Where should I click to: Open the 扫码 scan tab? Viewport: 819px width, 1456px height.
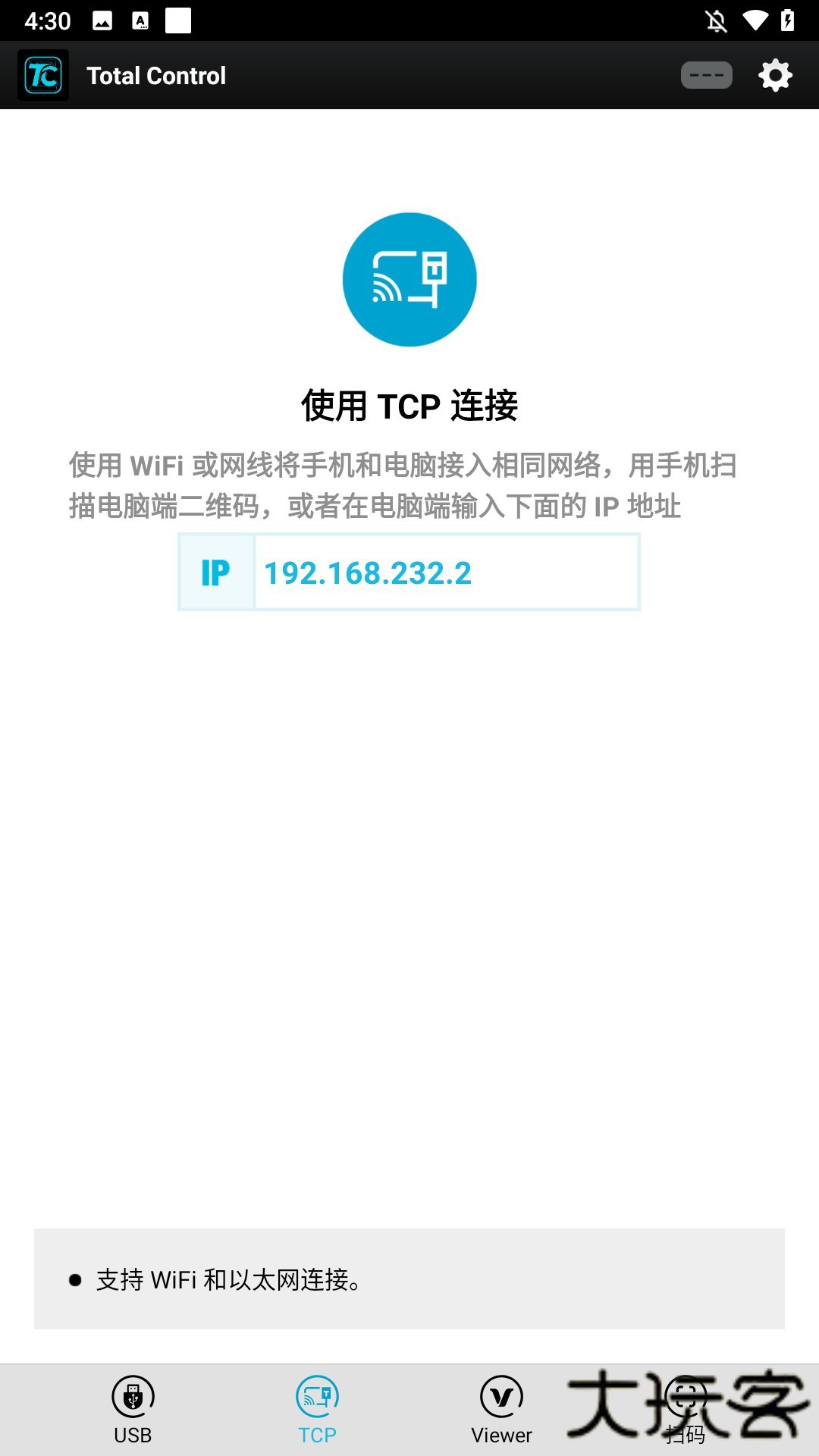click(x=686, y=1410)
